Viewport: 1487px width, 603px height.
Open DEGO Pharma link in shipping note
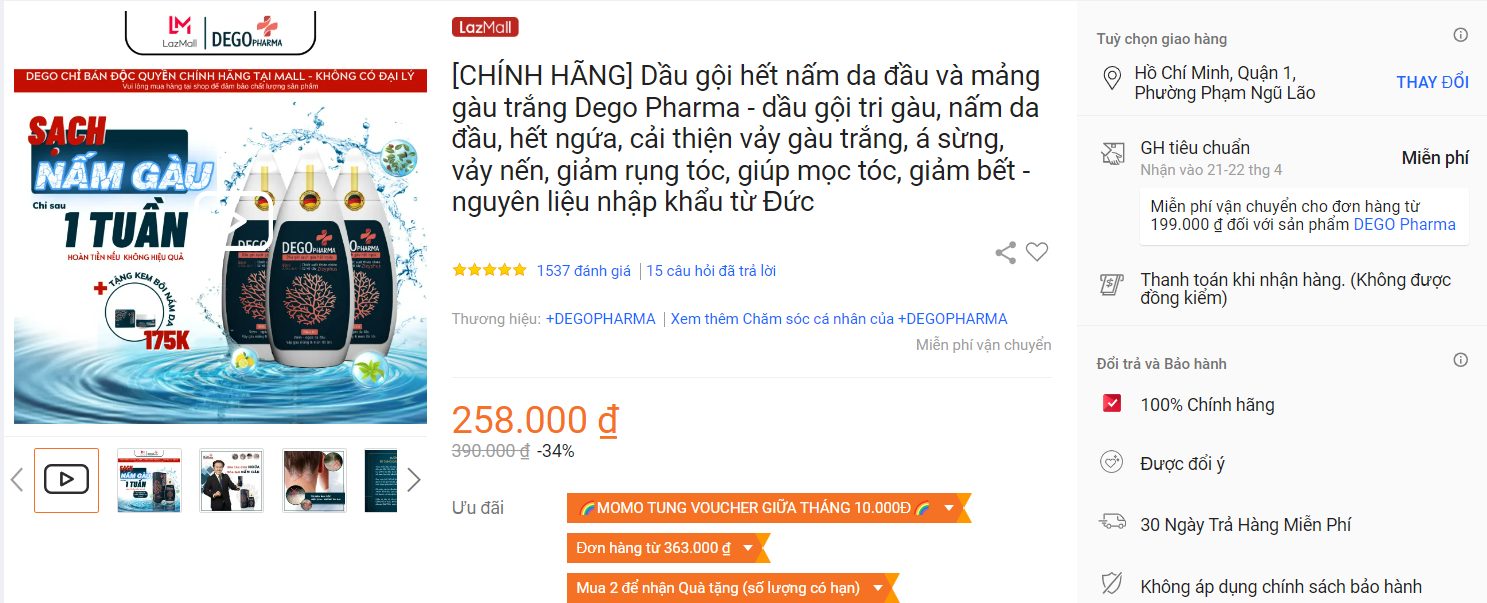1404,224
